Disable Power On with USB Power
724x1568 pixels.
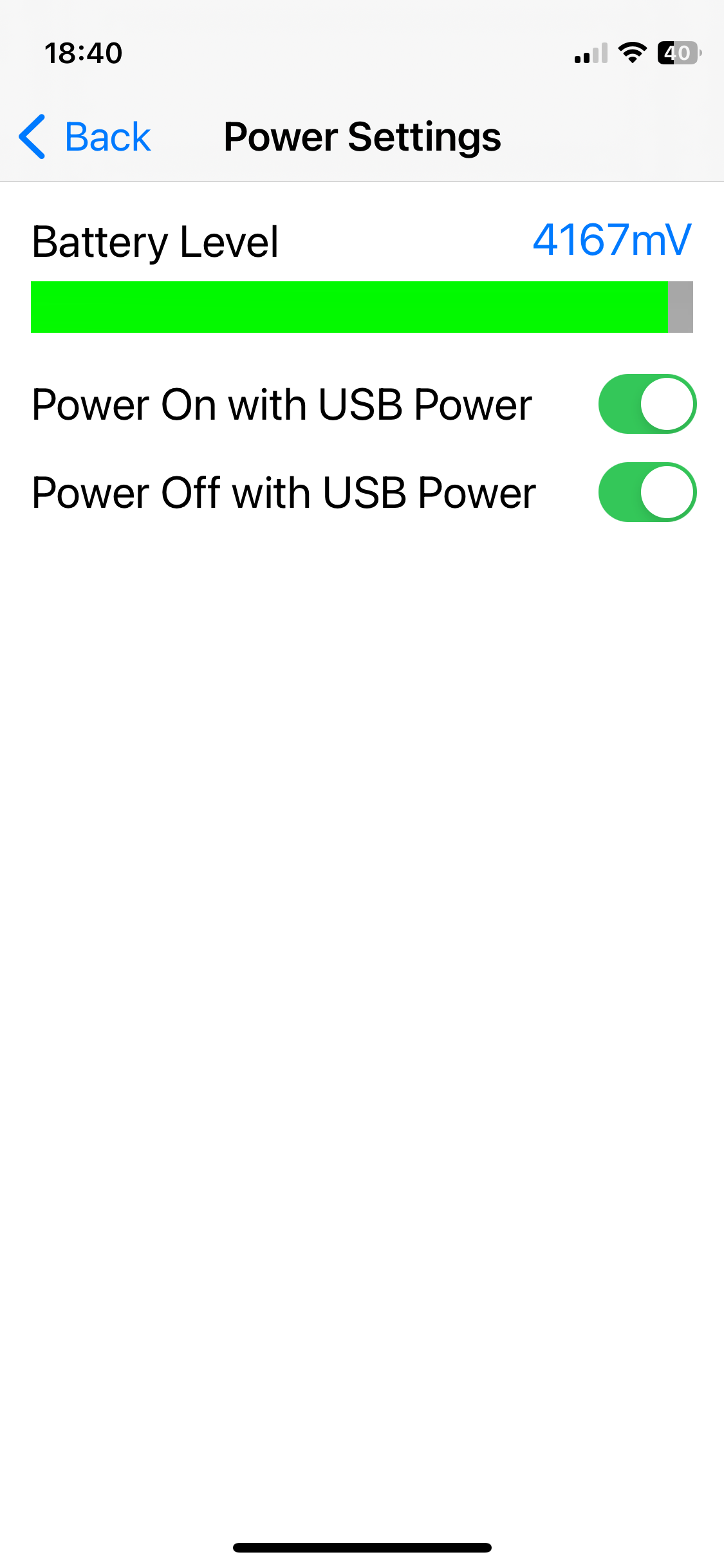[647, 404]
